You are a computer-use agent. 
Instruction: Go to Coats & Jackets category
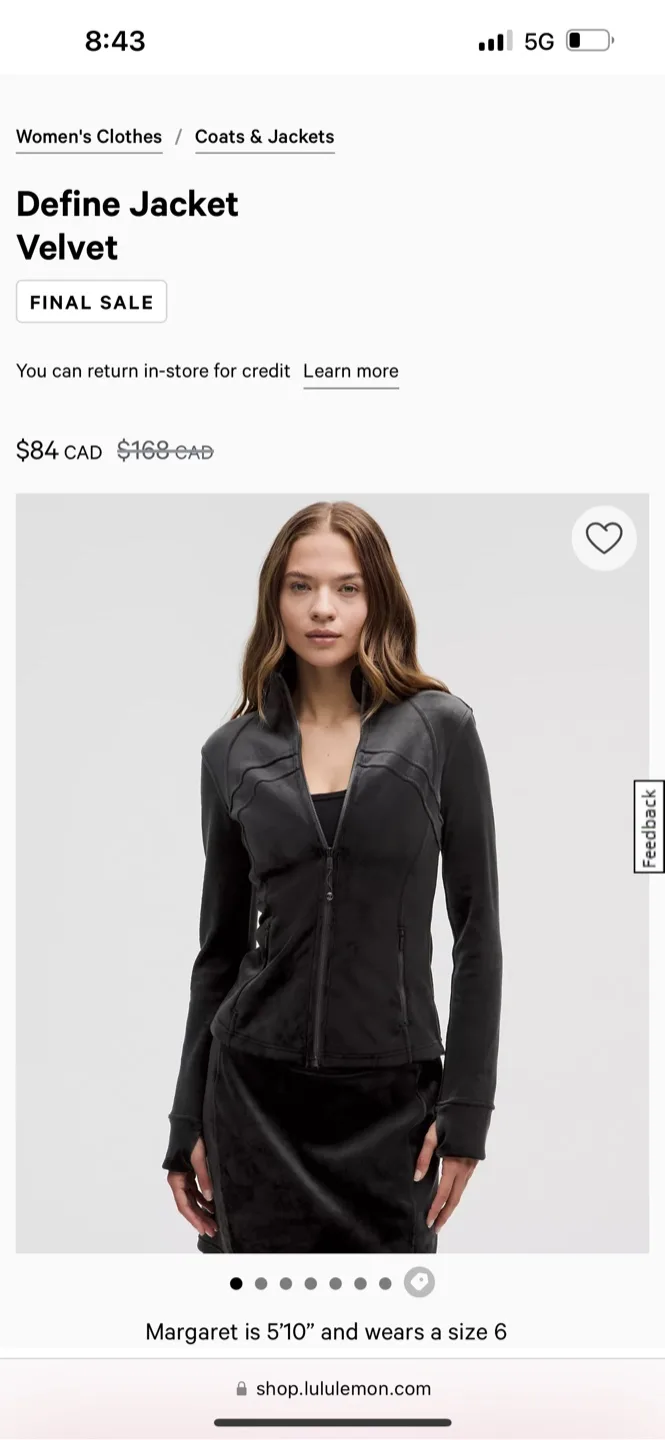point(264,137)
